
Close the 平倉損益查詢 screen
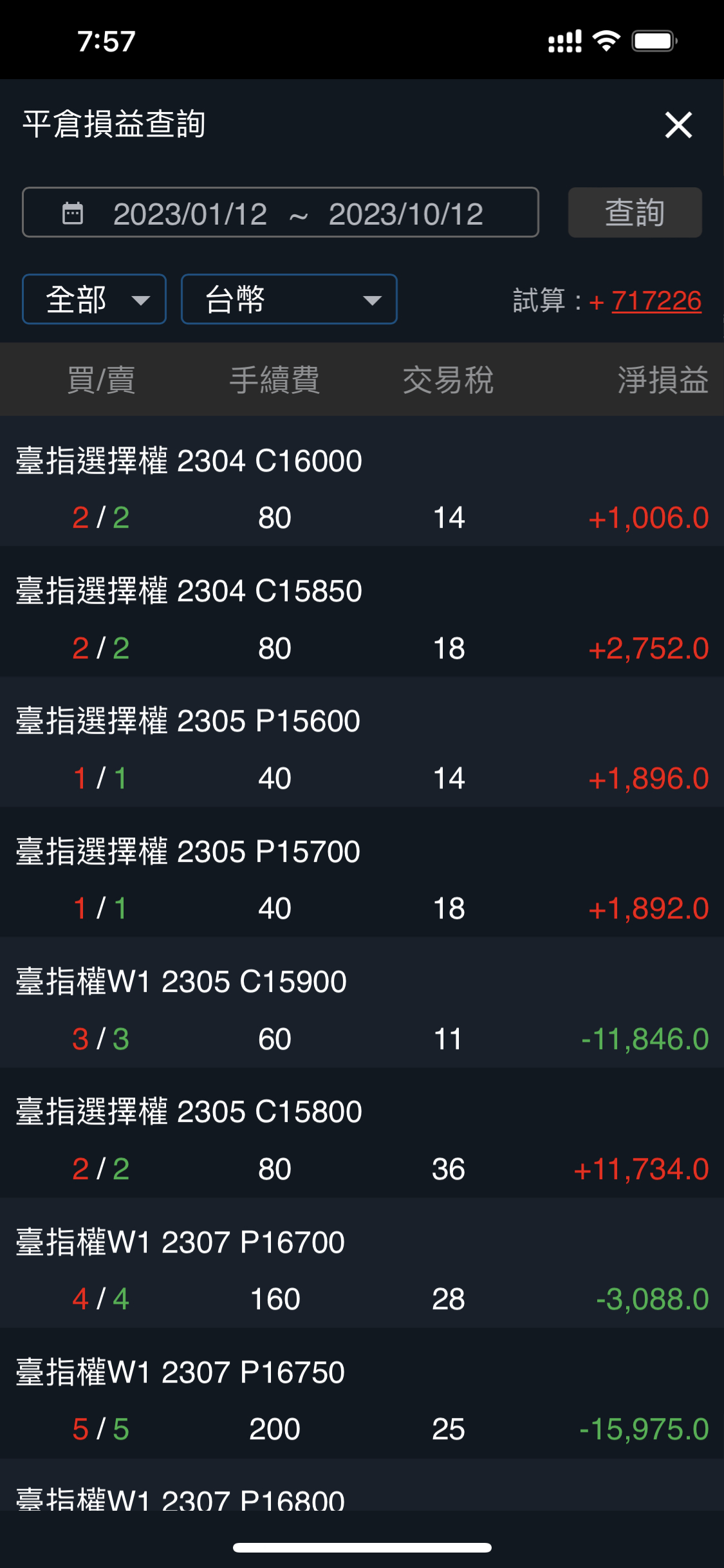(678, 125)
